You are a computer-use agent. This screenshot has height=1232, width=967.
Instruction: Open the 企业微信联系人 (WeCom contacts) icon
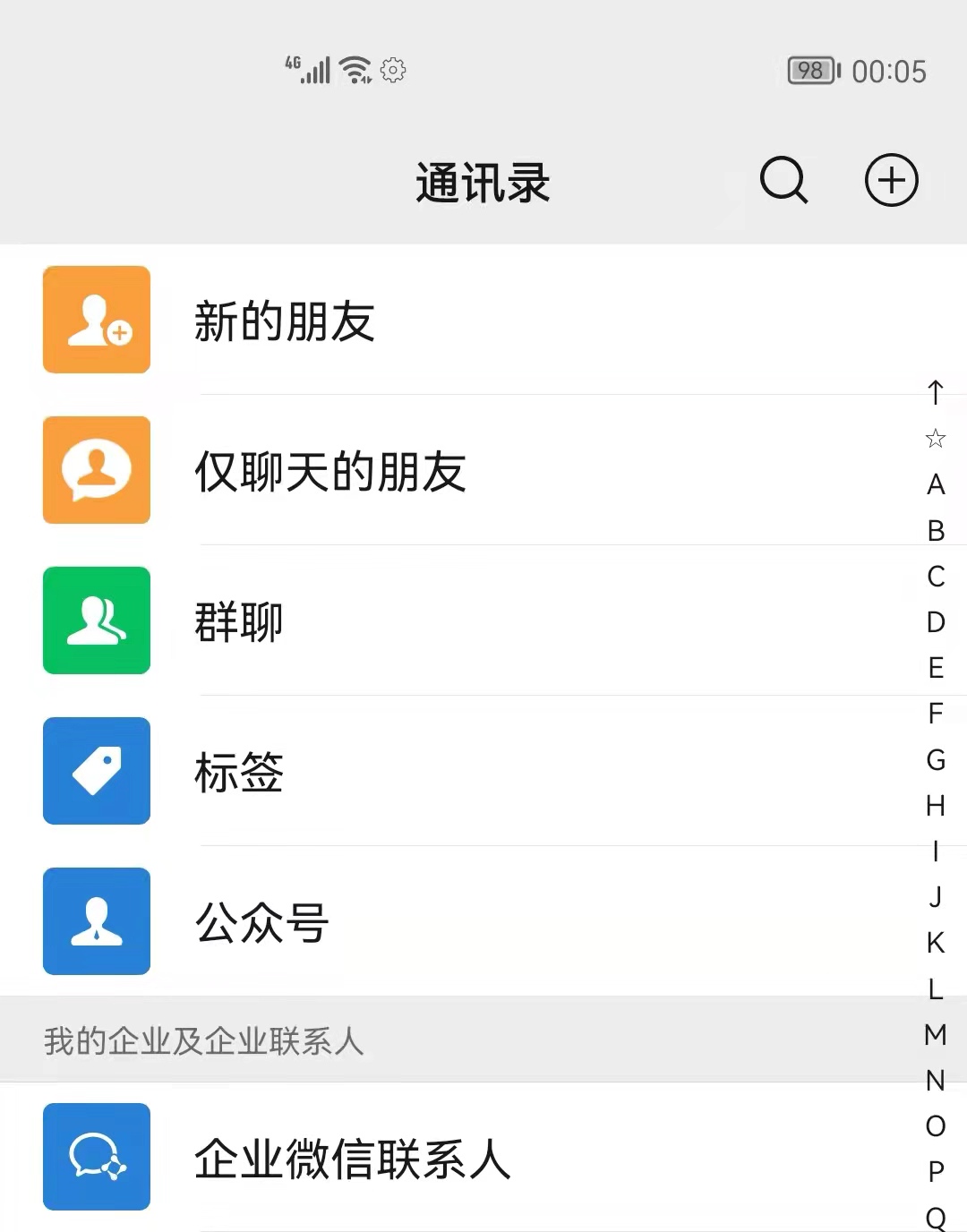[x=96, y=1157]
